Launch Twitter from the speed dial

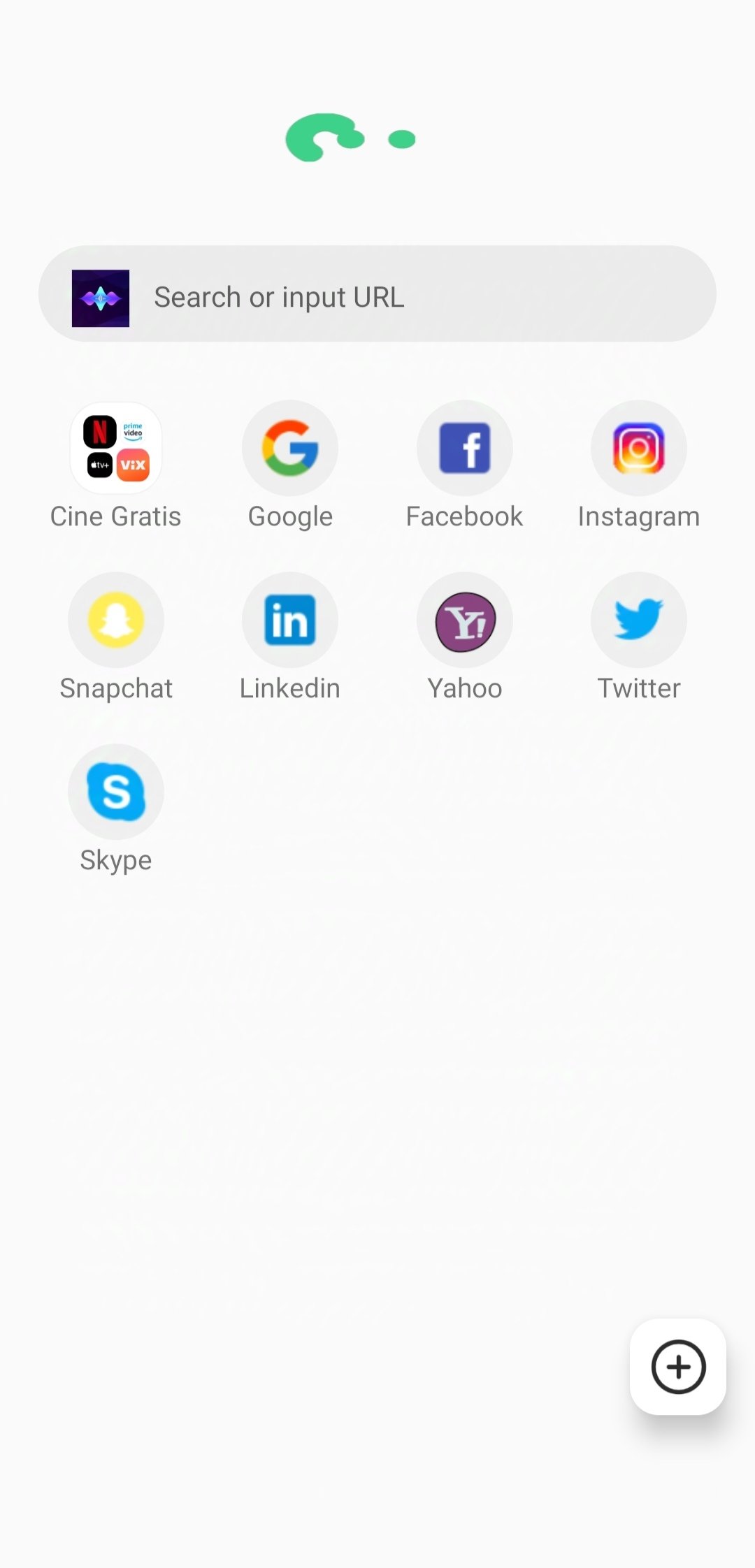click(639, 620)
